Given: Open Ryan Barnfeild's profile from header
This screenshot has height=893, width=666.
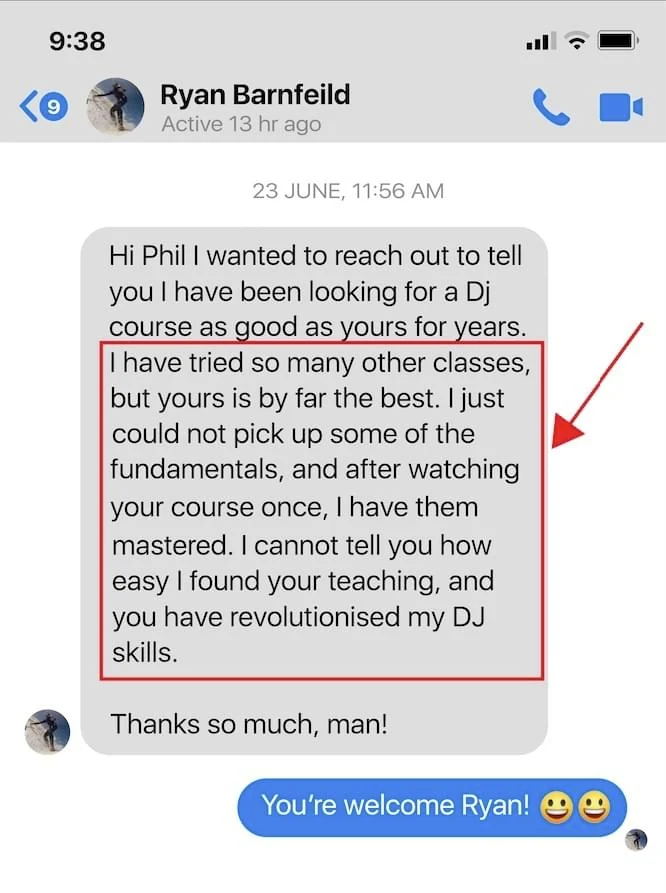Looking at the screenshot, I should (255, 106).
